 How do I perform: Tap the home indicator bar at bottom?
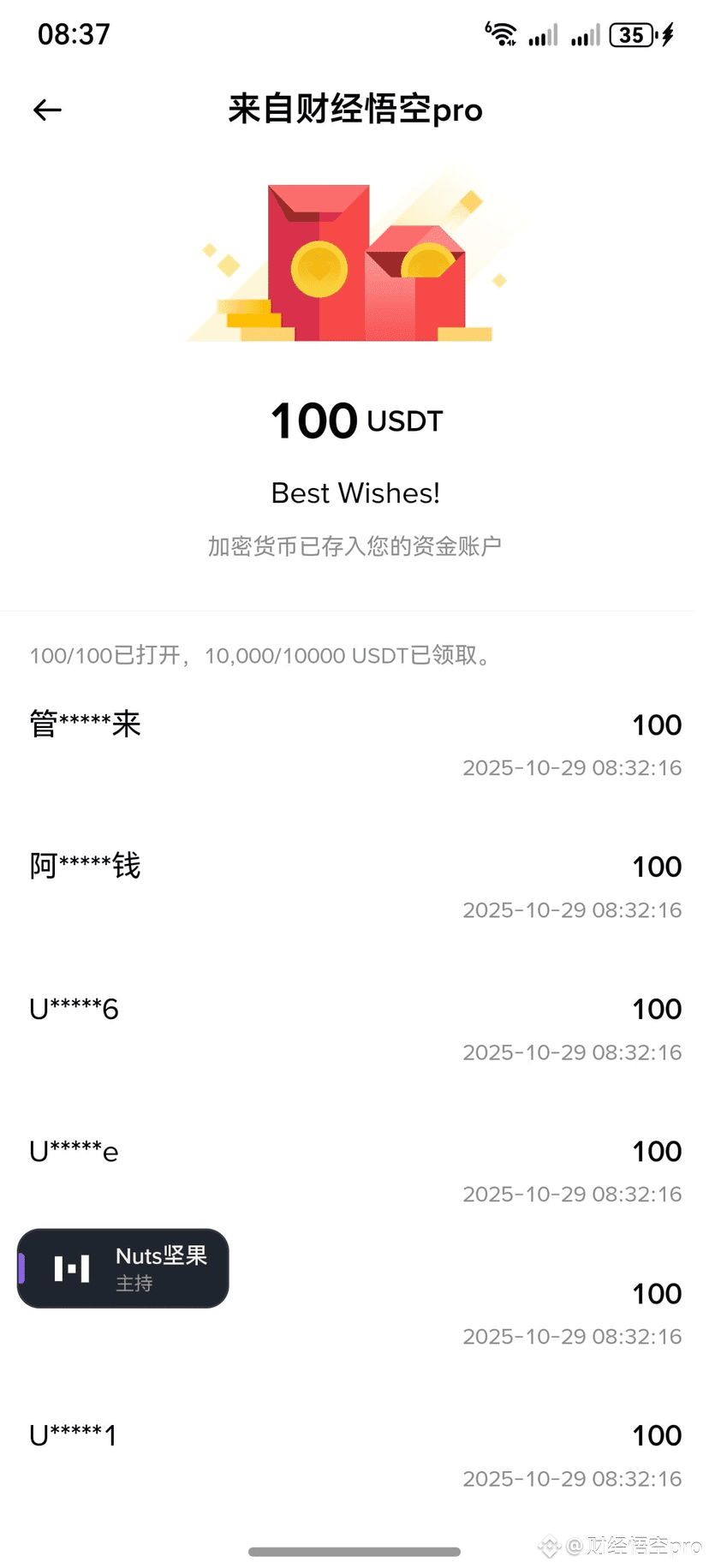[x=354, y=1550]
